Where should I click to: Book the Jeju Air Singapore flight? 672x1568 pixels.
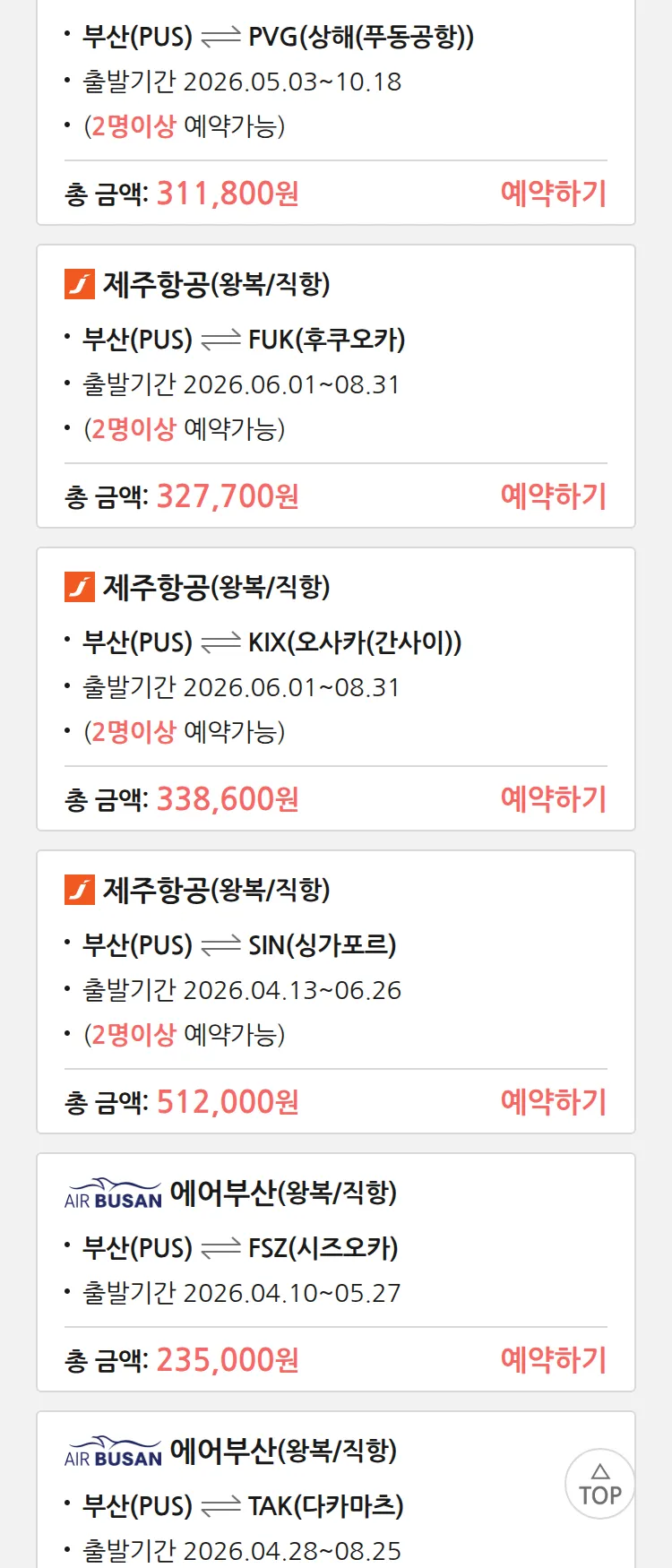point(553,1102)
